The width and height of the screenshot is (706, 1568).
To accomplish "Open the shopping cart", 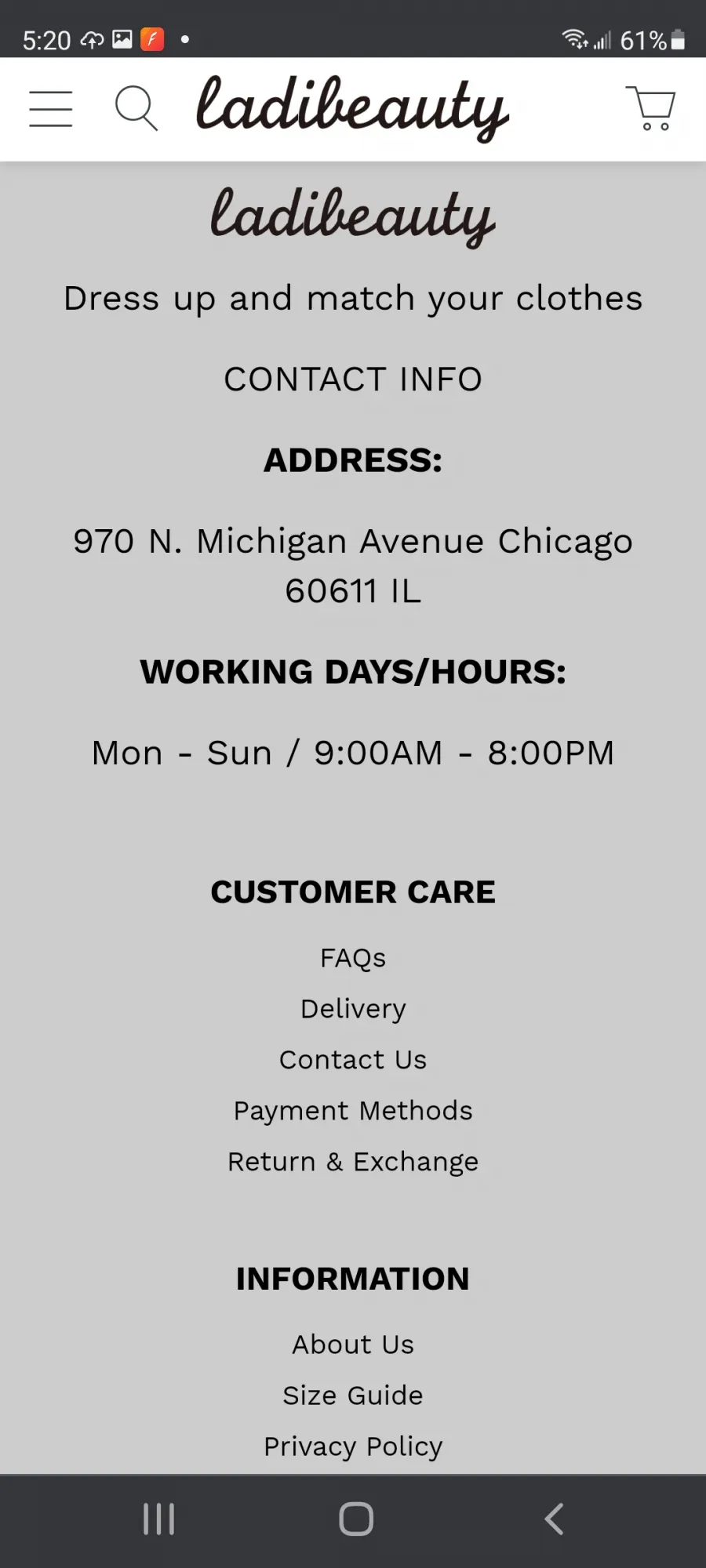I will click(x=650, y=108).
